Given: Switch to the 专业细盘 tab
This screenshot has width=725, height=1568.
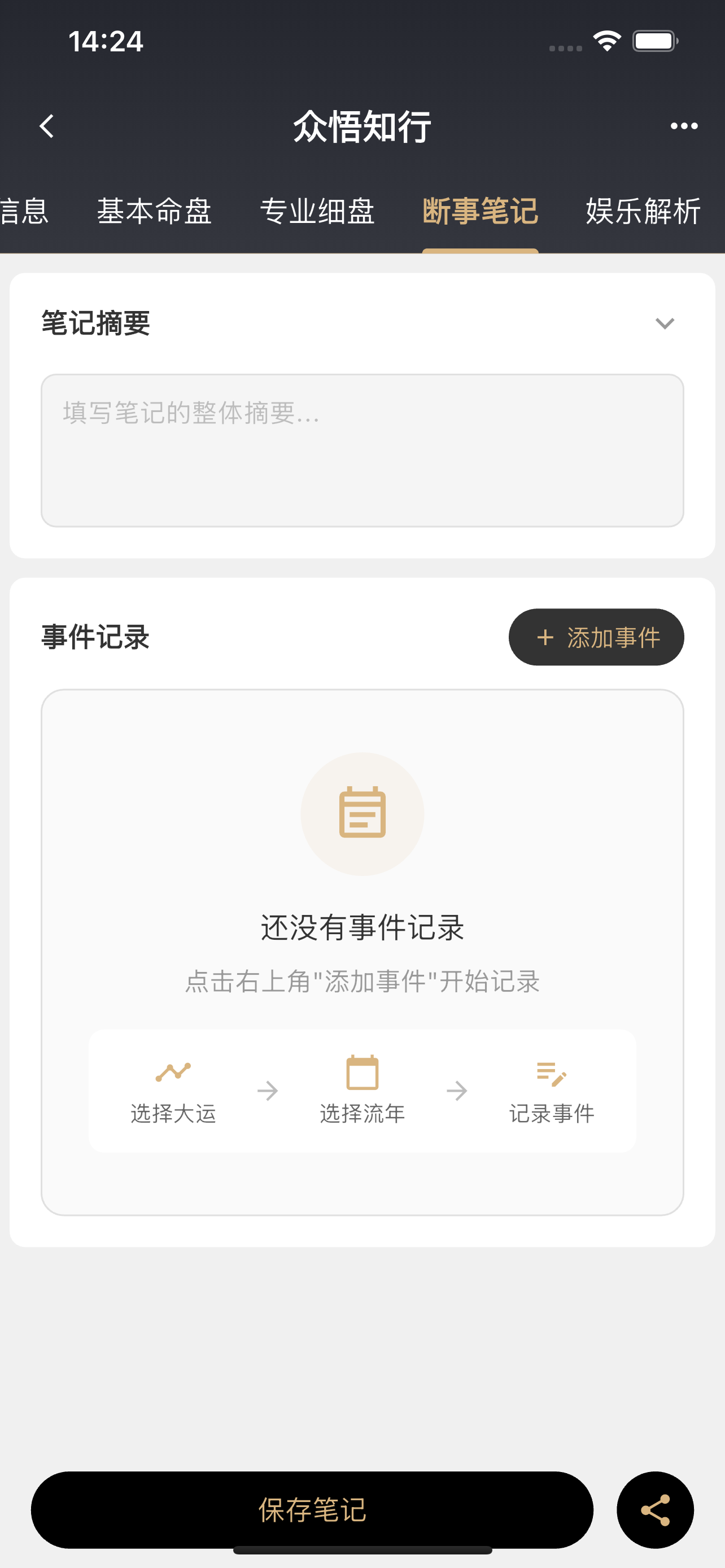Looking at the screenshot, I should pos(317,212).
